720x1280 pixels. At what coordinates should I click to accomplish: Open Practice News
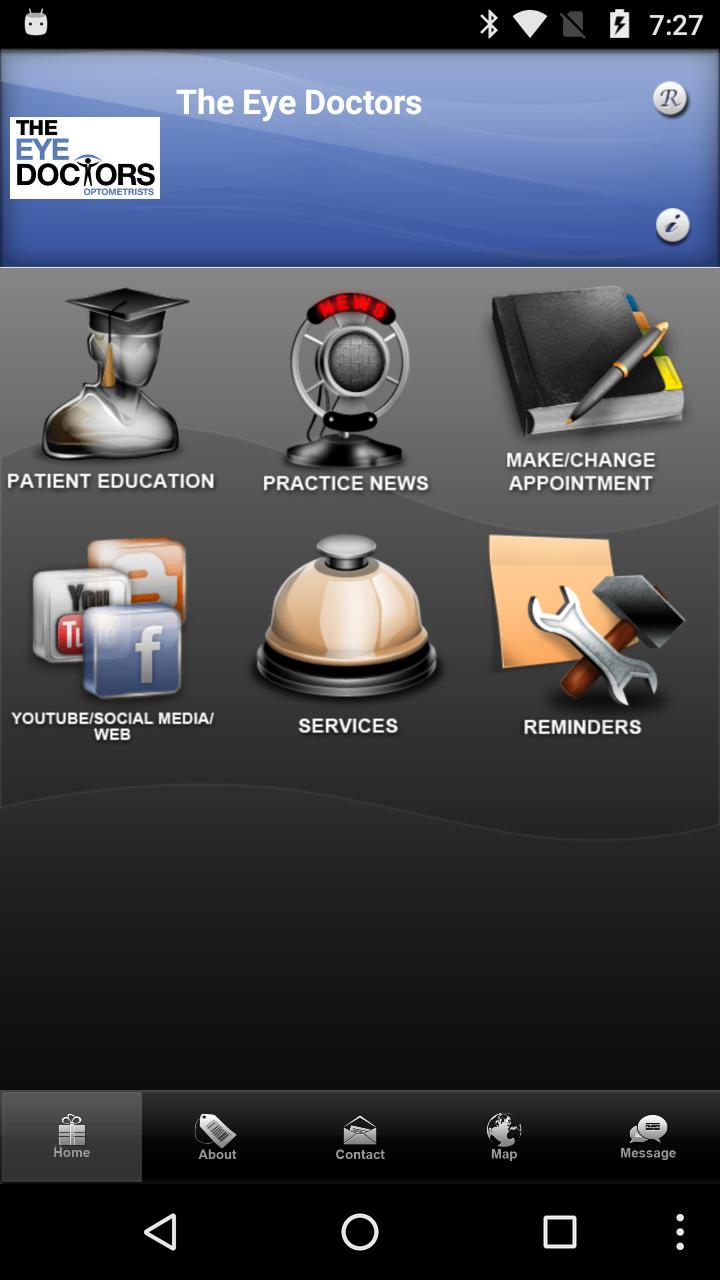point(346,392)
